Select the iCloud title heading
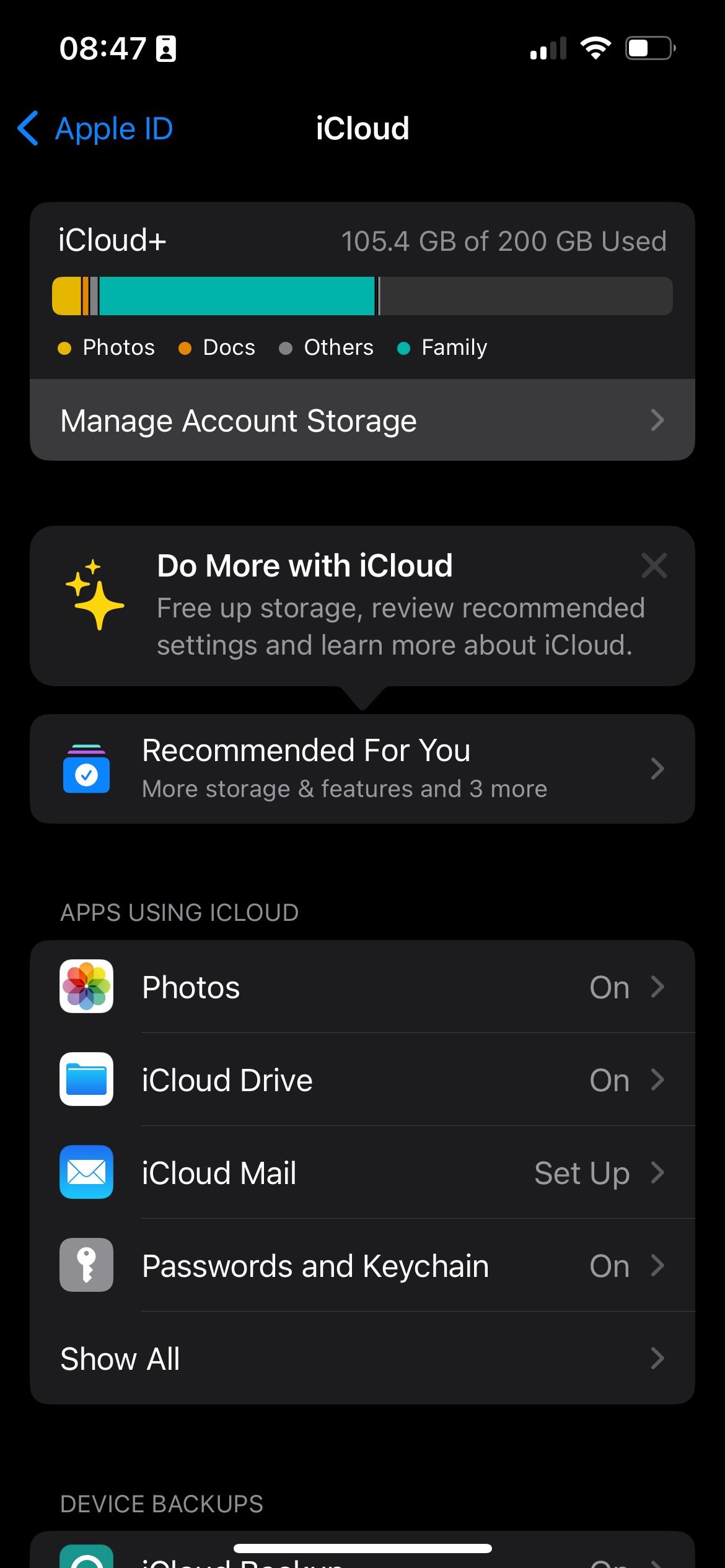Viewport: 725px width, 1568px height. (x=362, y=128)
